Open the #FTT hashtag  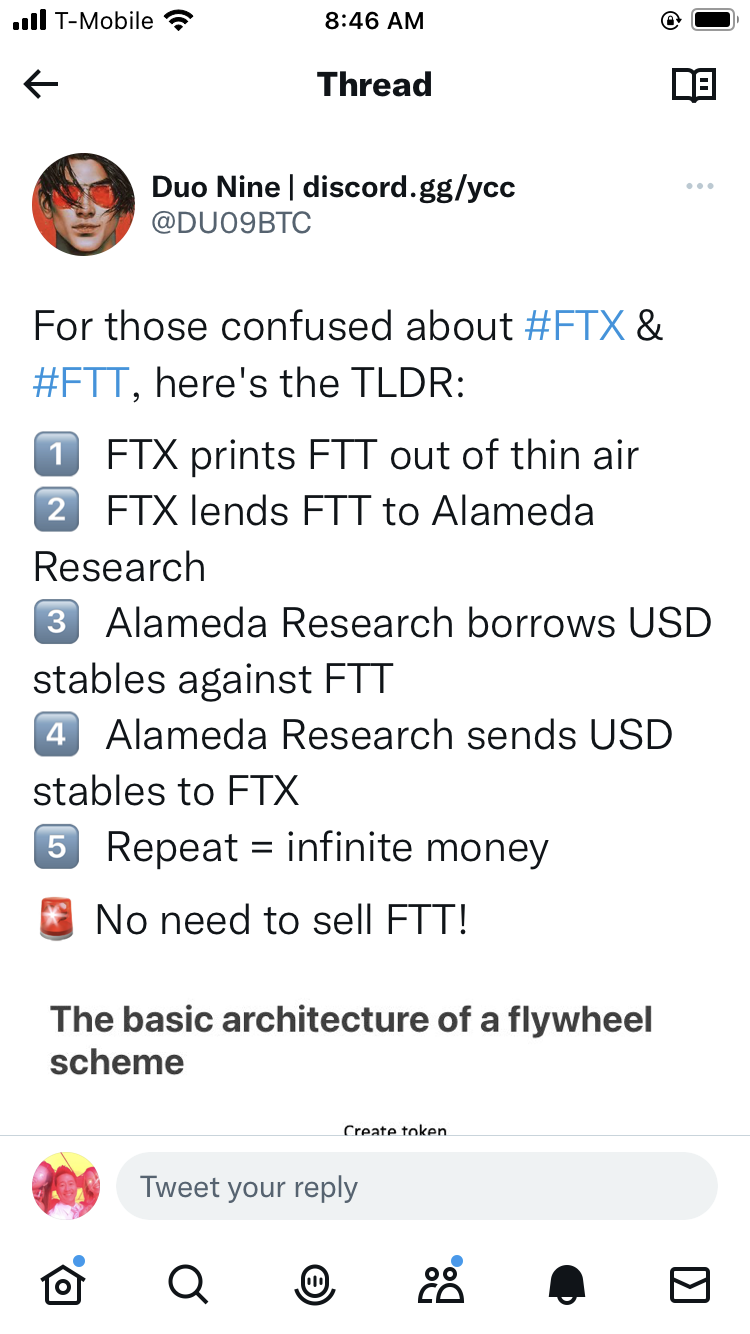pos(80,383)
